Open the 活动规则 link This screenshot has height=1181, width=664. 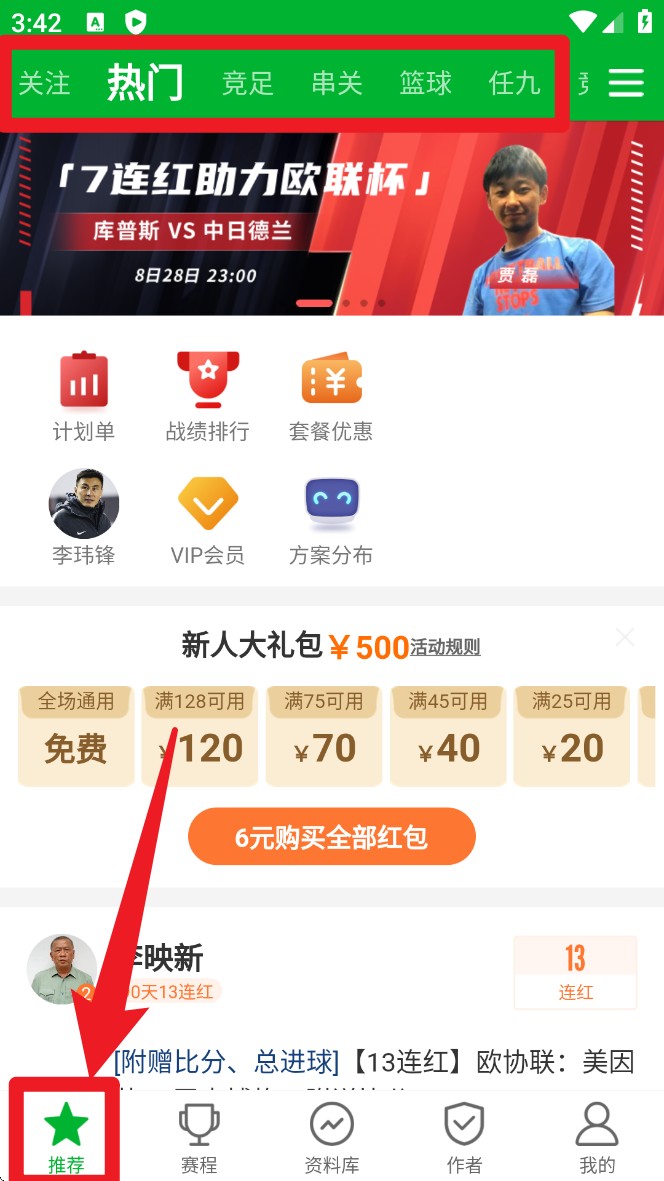point(445,647)
